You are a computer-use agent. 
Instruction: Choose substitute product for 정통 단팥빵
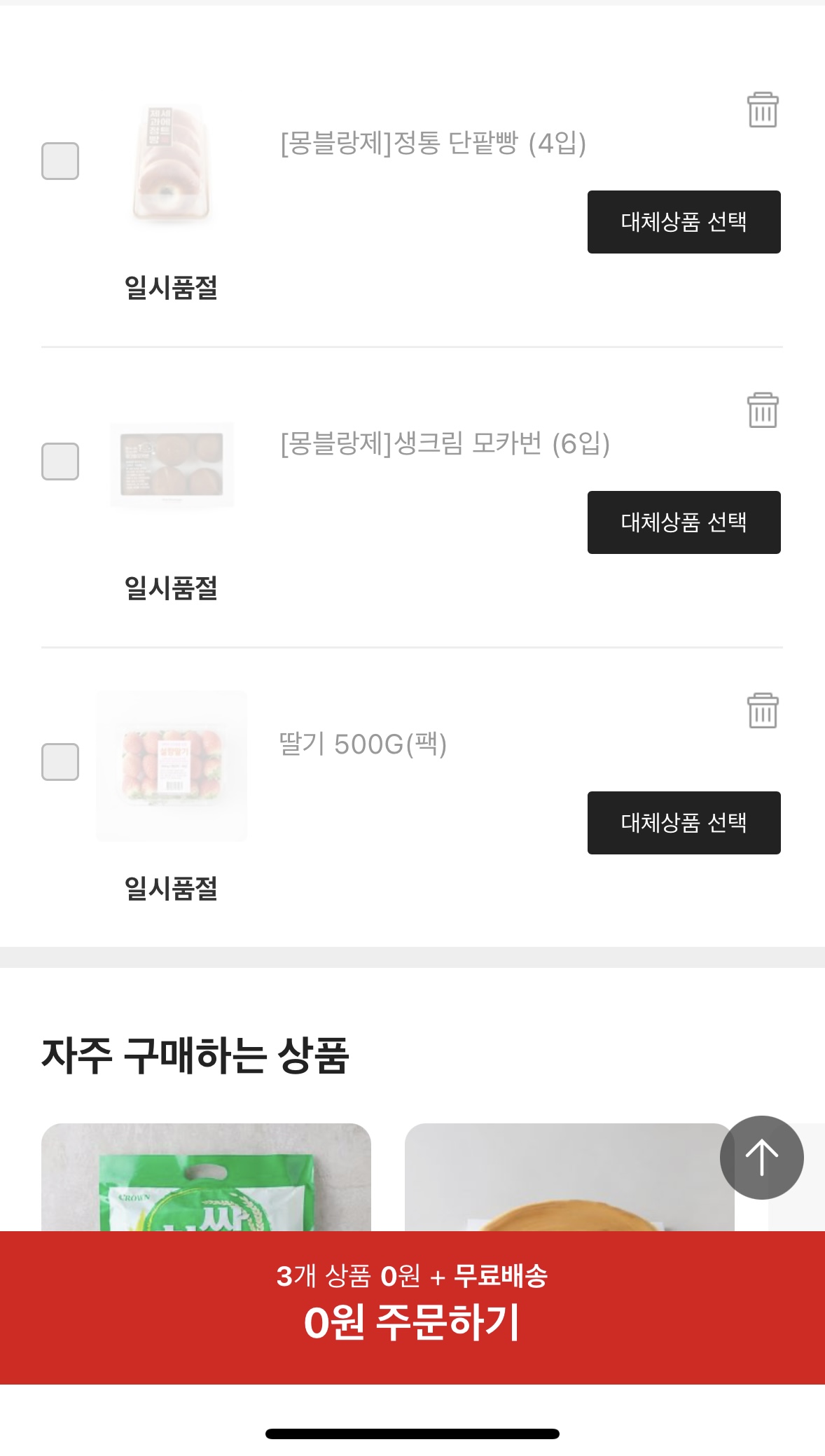684,222
